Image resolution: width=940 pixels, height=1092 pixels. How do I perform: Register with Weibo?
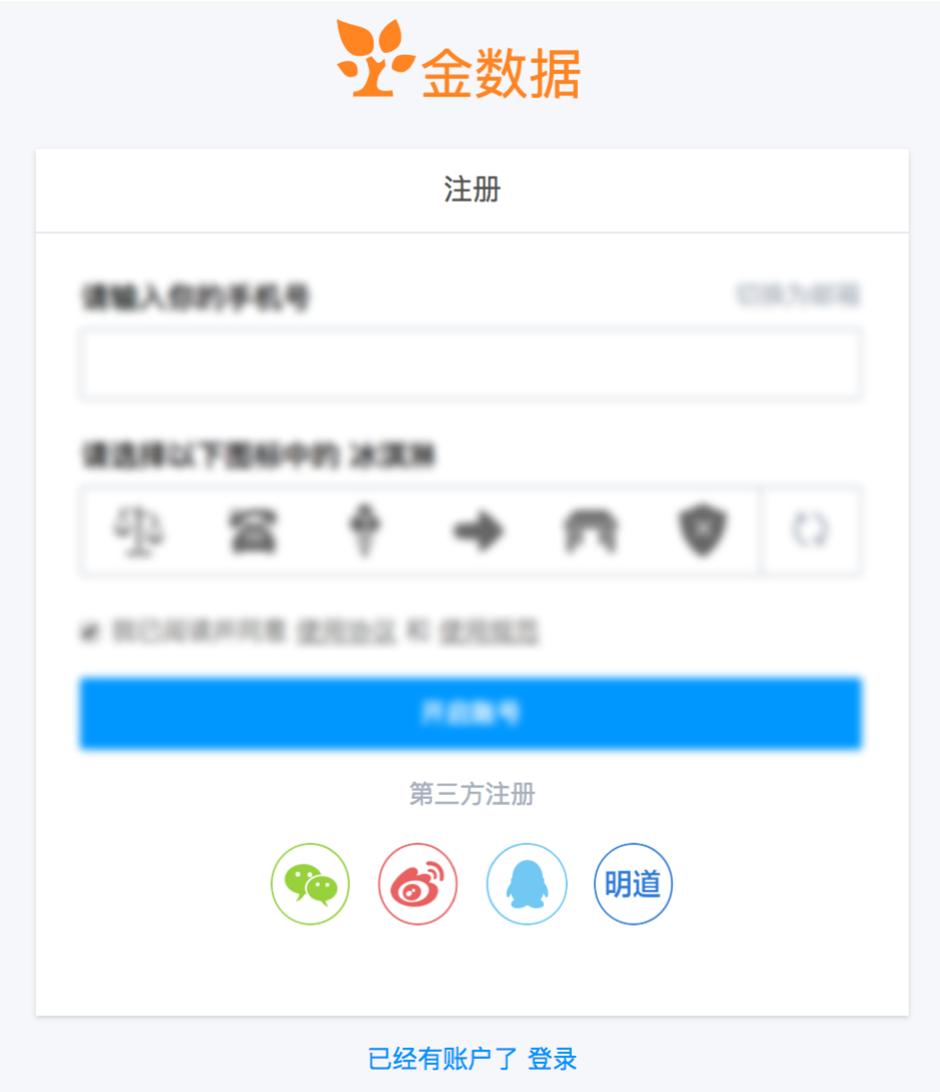click(417, 884)
